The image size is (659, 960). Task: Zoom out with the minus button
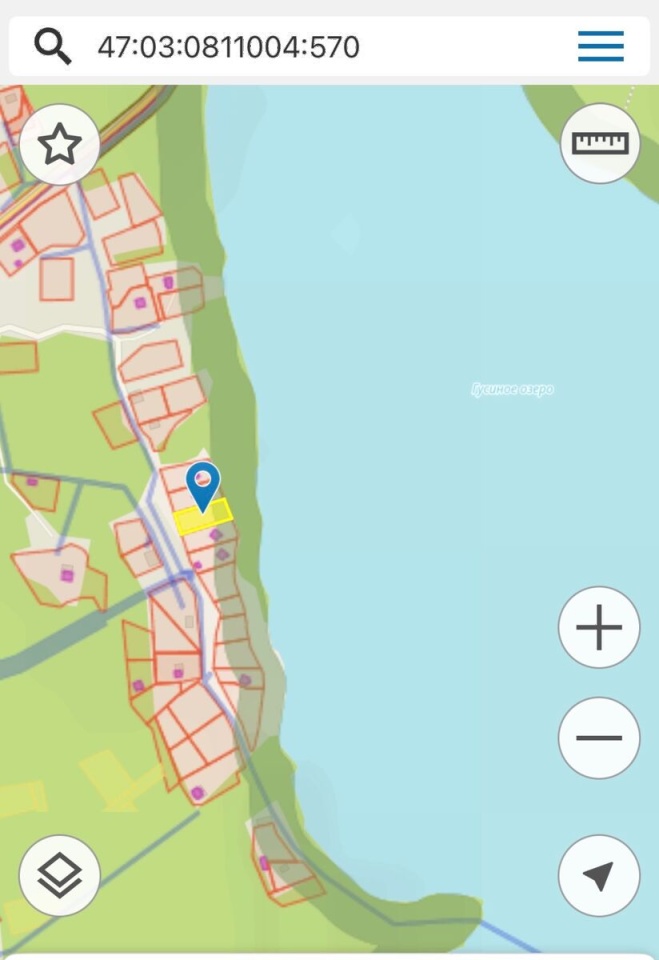tap(598, 738)
